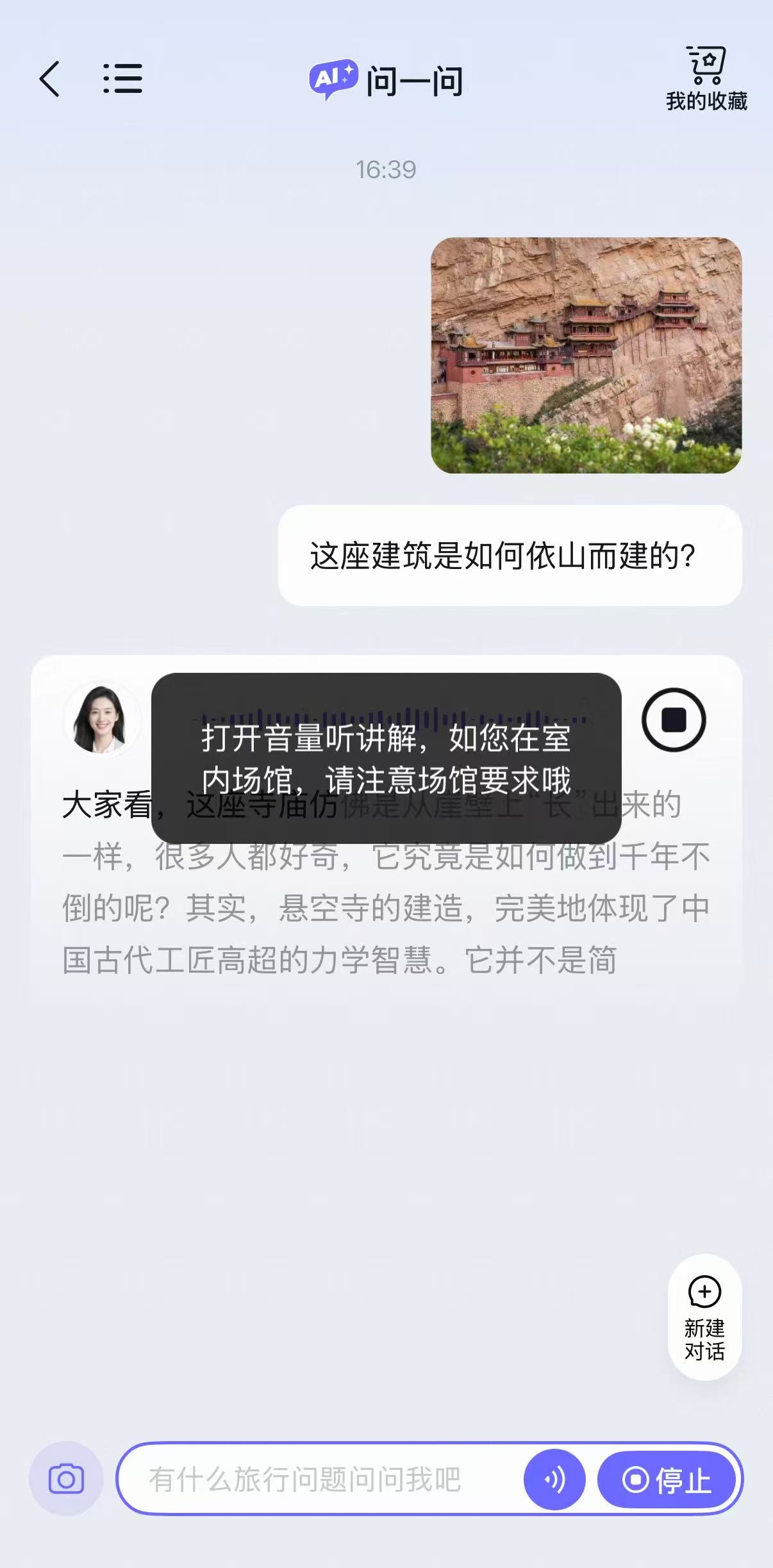The image size is (773, 1568).
Task: Open 我的收藏 favorites
Action: pyautogui.click(x=706, y=79)
